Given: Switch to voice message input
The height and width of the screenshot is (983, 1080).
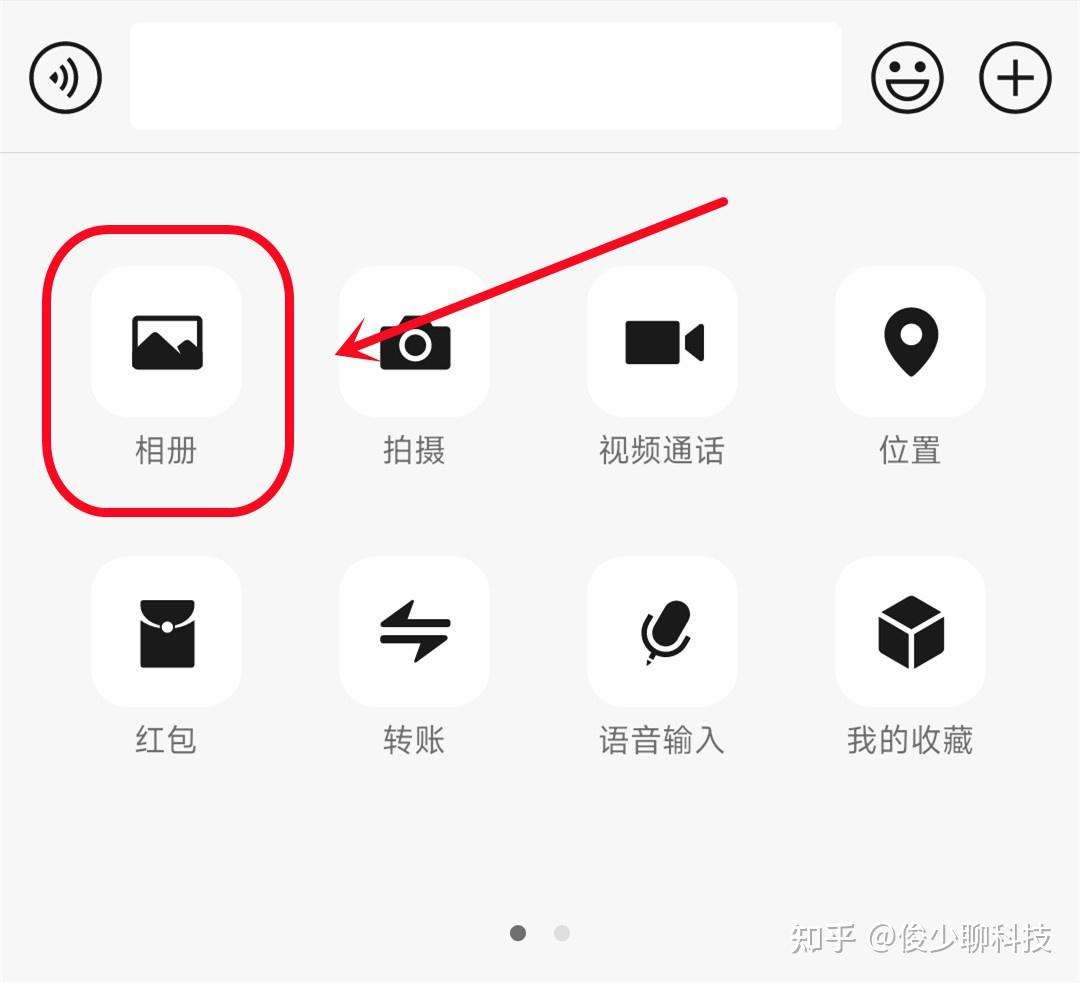Looking at the screenshot, I should (x=66, y=77).
